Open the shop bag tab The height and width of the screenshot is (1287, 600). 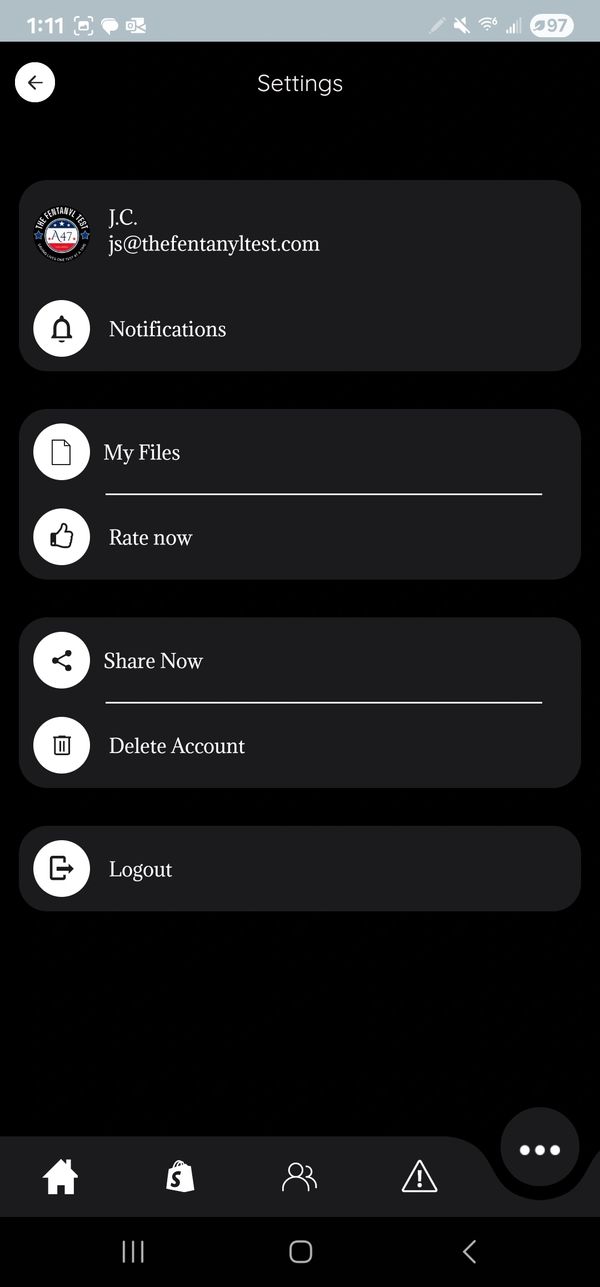pyautogui.click(x=180, y=1177)
